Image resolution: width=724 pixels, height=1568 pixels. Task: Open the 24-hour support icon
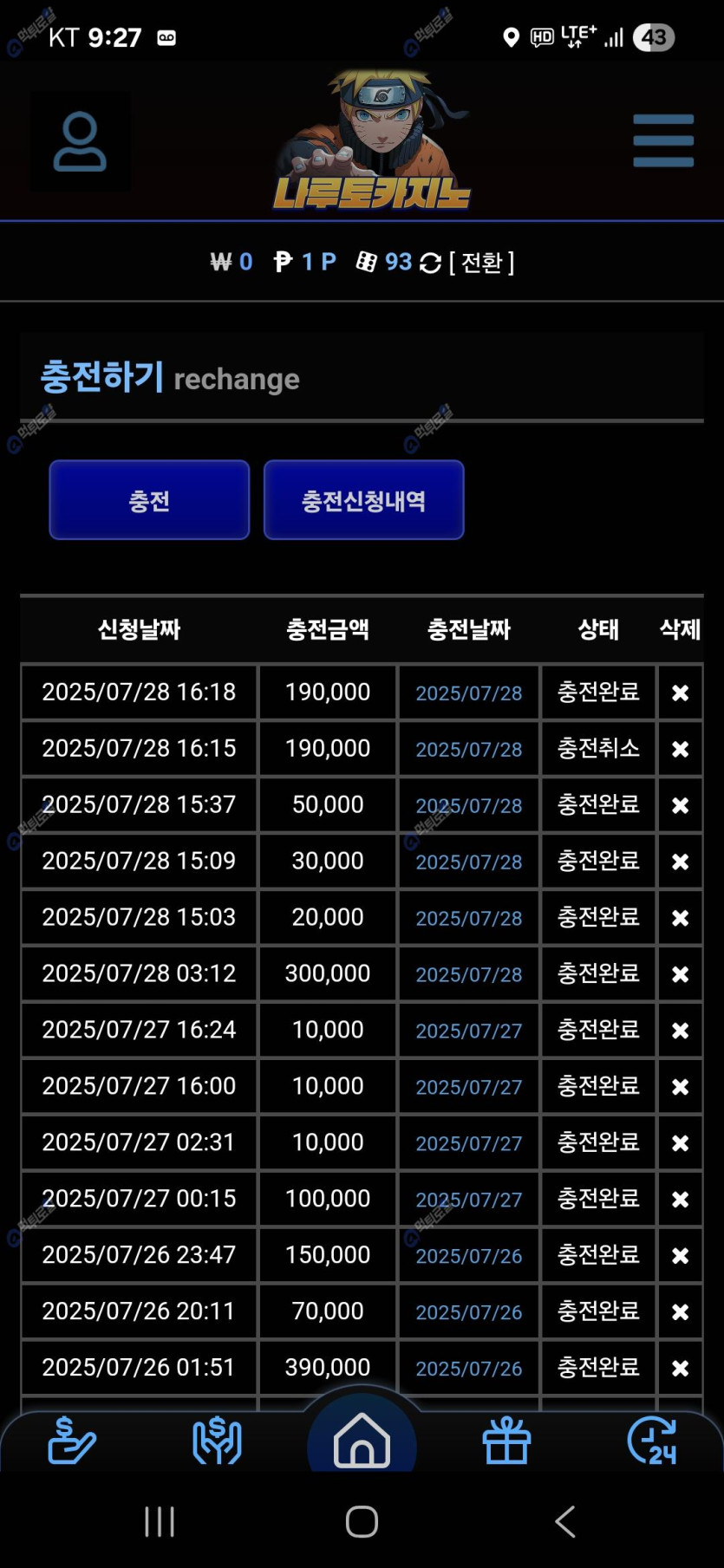[652, 1441]
